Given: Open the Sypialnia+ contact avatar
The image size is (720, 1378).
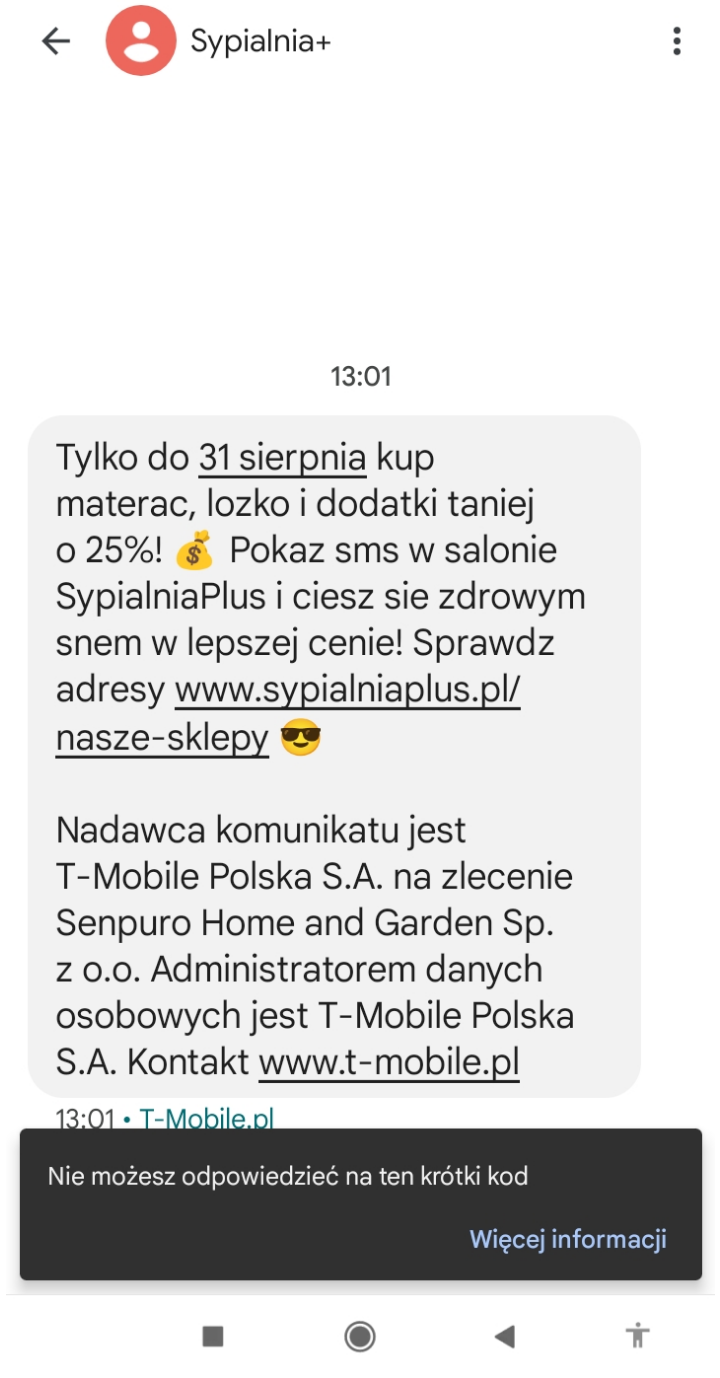Looking at the screenshot, I should (x=141, y=41).
